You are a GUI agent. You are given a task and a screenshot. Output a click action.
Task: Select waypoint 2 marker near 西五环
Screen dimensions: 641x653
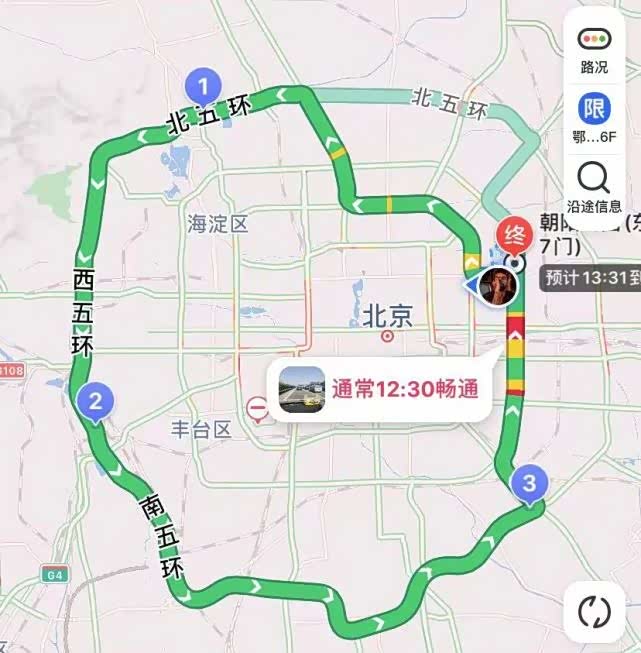(95, 403)
